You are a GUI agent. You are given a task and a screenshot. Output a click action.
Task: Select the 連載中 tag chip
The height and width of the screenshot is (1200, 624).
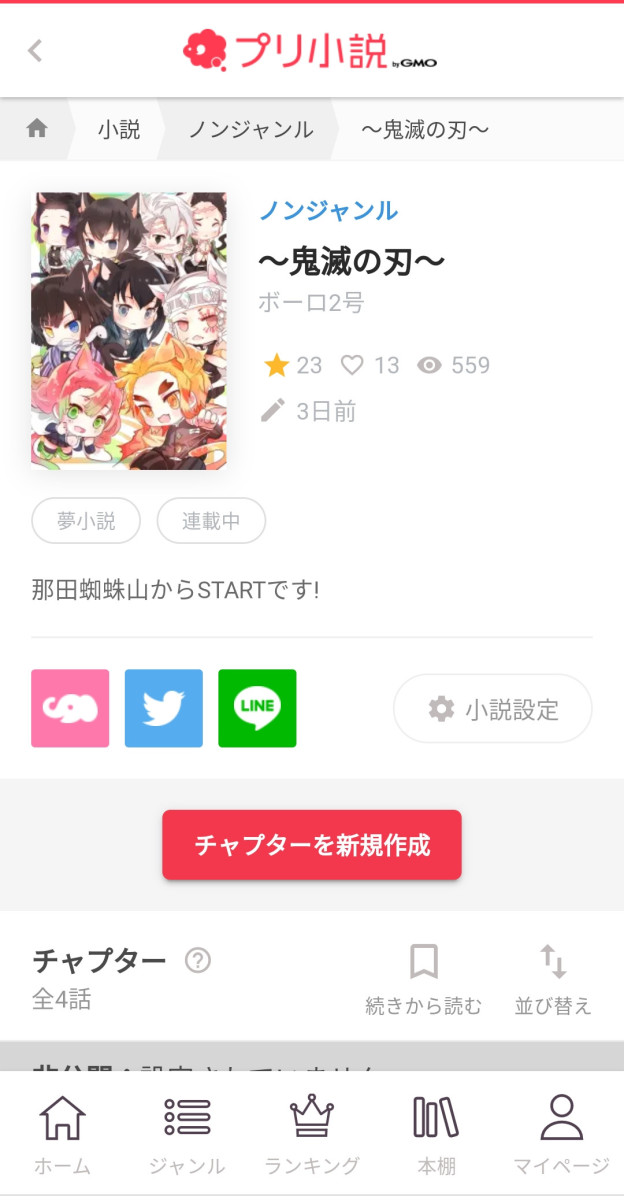(x=211, y=521)
